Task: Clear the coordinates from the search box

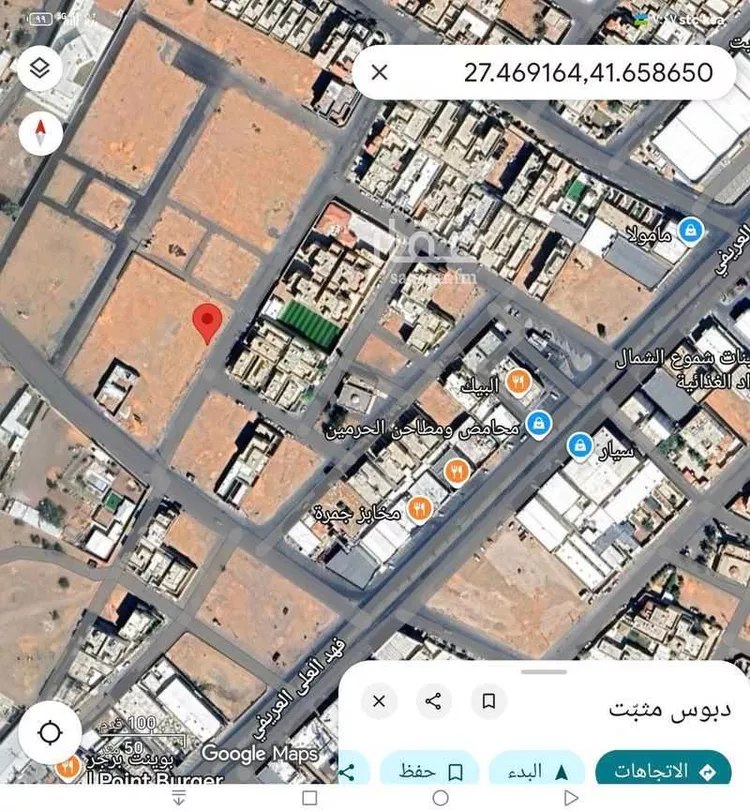Action: [x=380, y=72]
